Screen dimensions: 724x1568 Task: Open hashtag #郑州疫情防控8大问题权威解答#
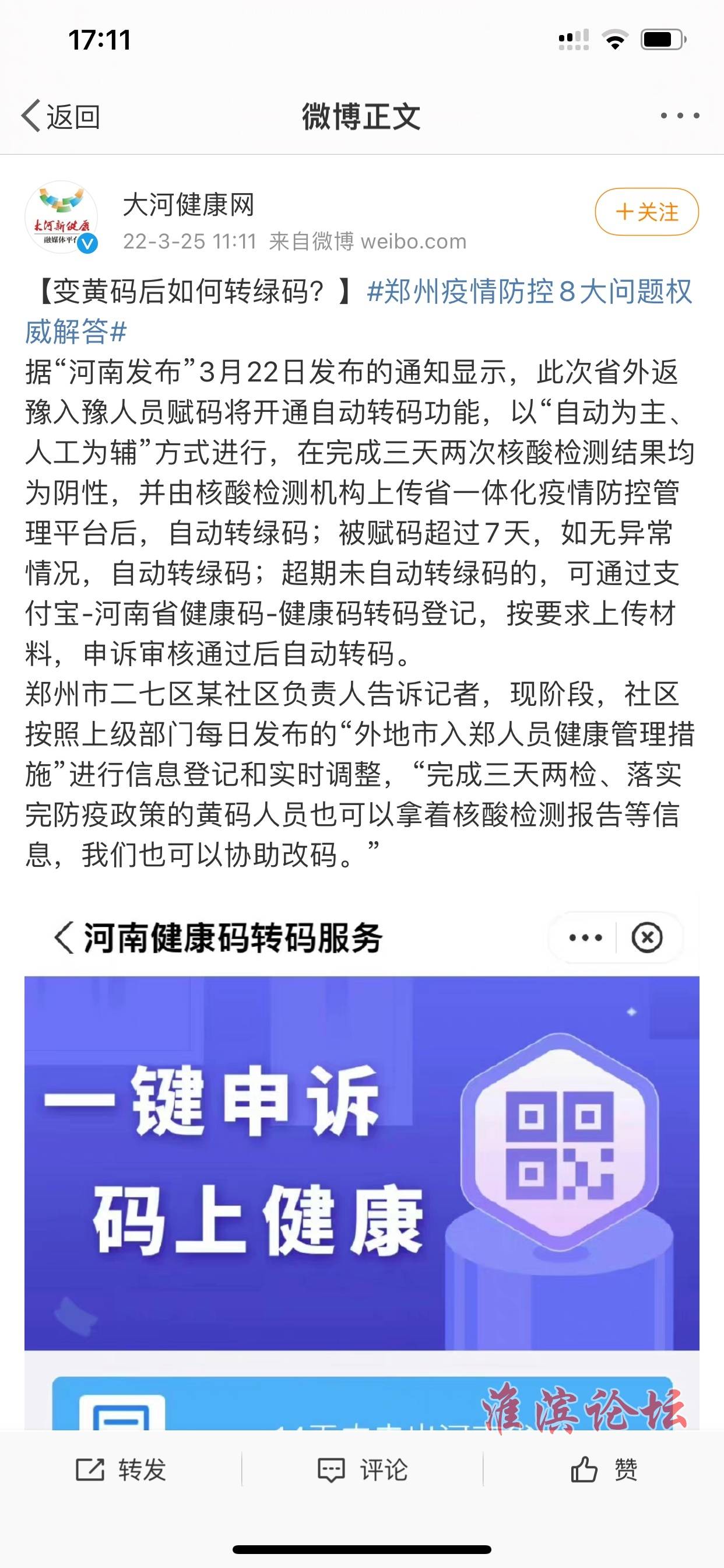(x=529, y=292)
